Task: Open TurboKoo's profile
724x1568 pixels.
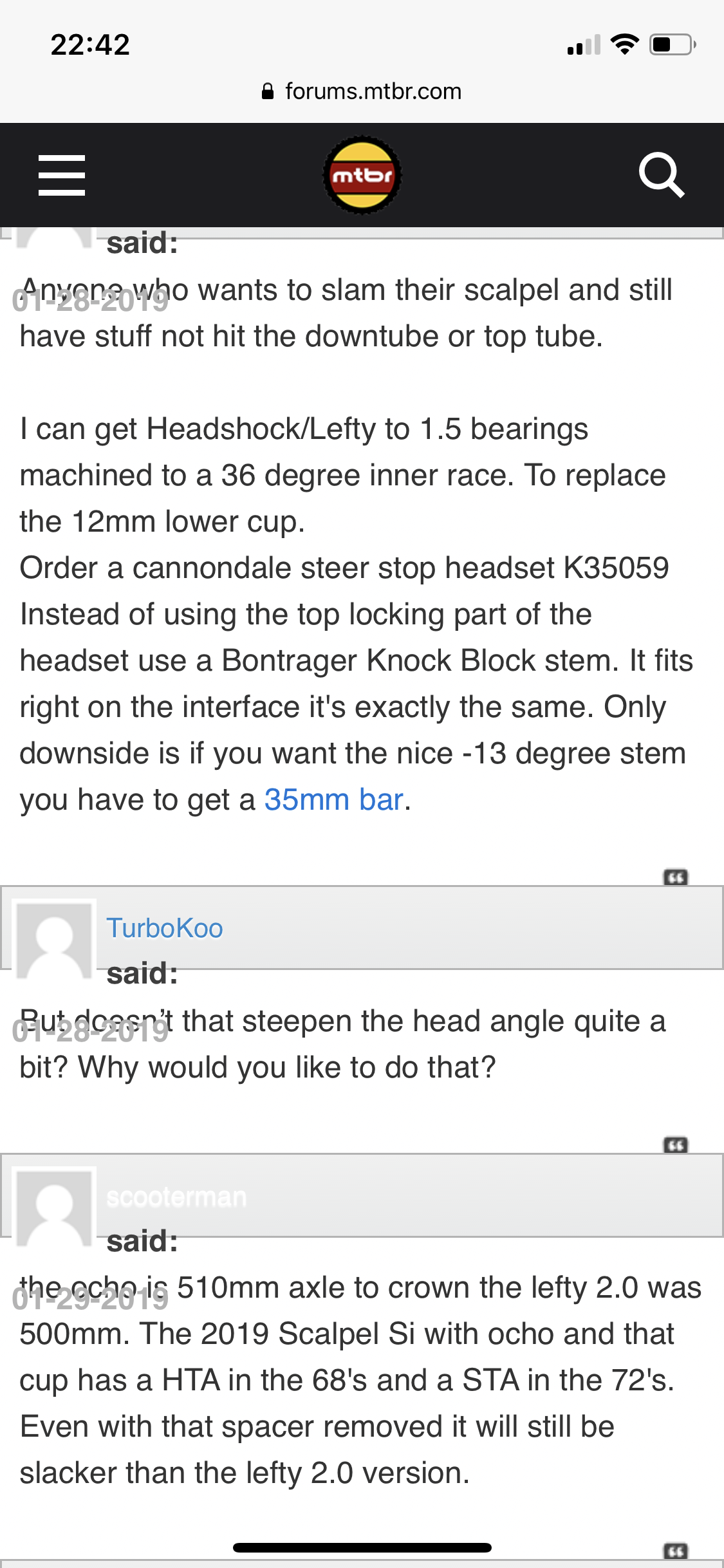Action: (165, 928)
